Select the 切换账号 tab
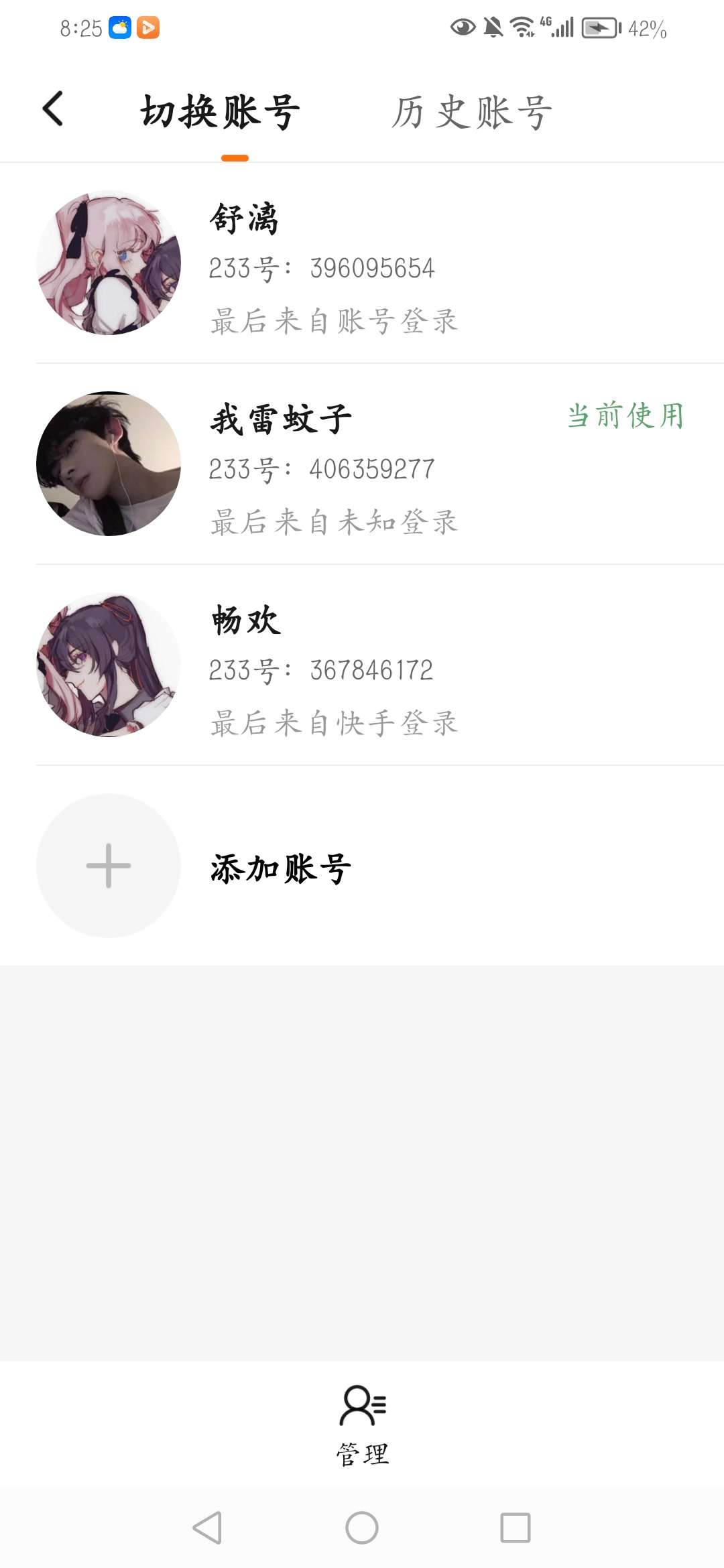The image size is (724, 1568). pos(220,112)
